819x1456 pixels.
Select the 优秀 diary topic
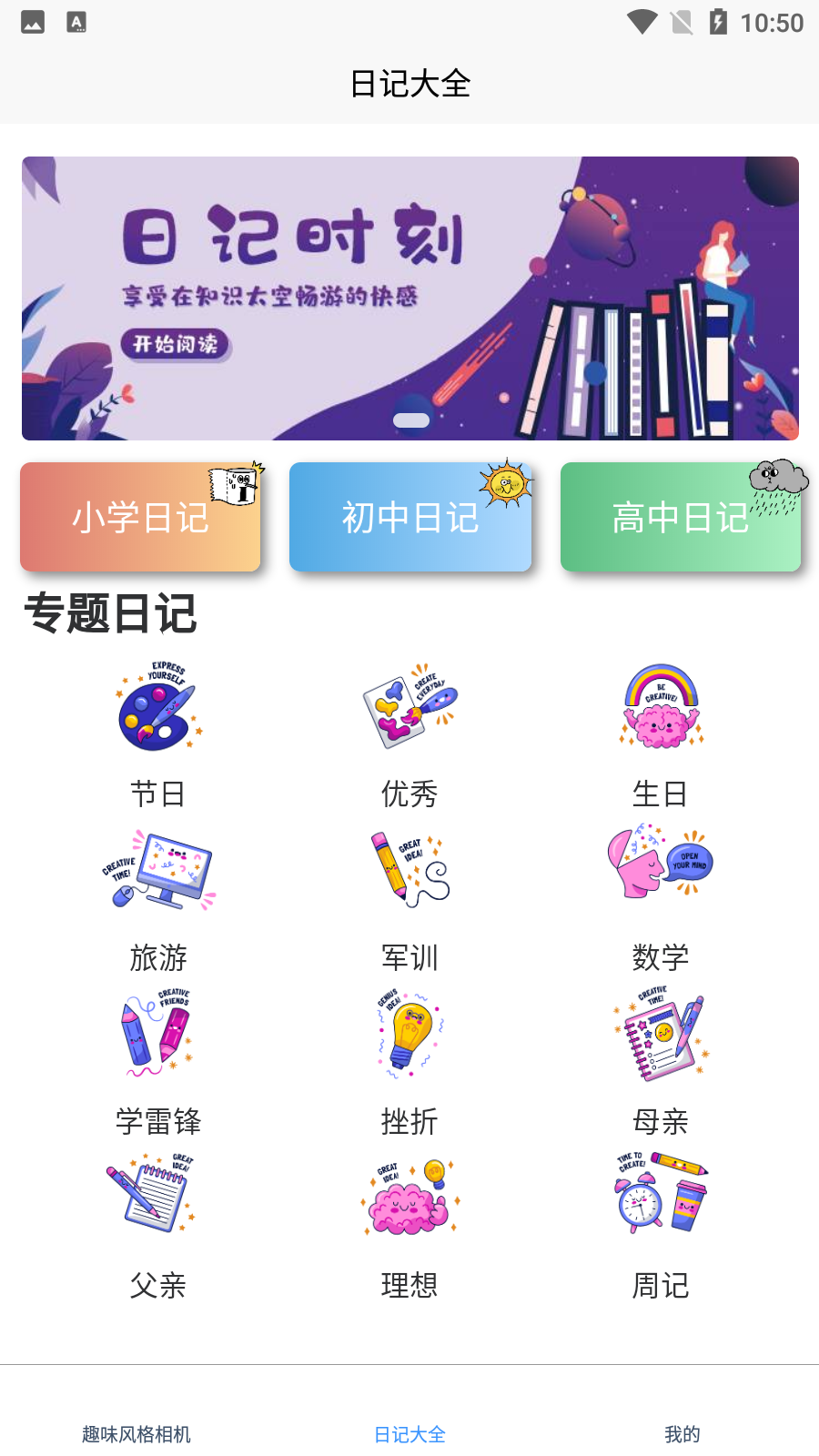pyautogui.click(x=409, y=733)
